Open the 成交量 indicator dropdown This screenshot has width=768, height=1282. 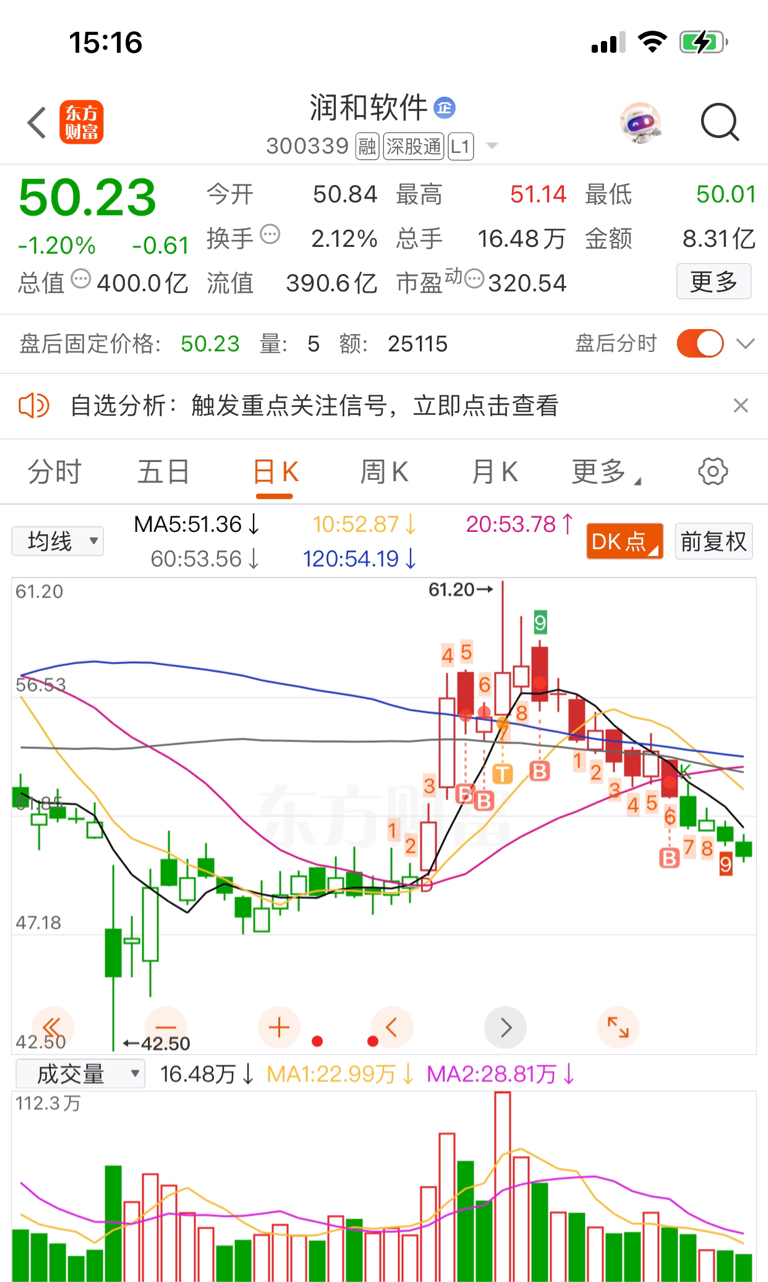point(78,1074)
